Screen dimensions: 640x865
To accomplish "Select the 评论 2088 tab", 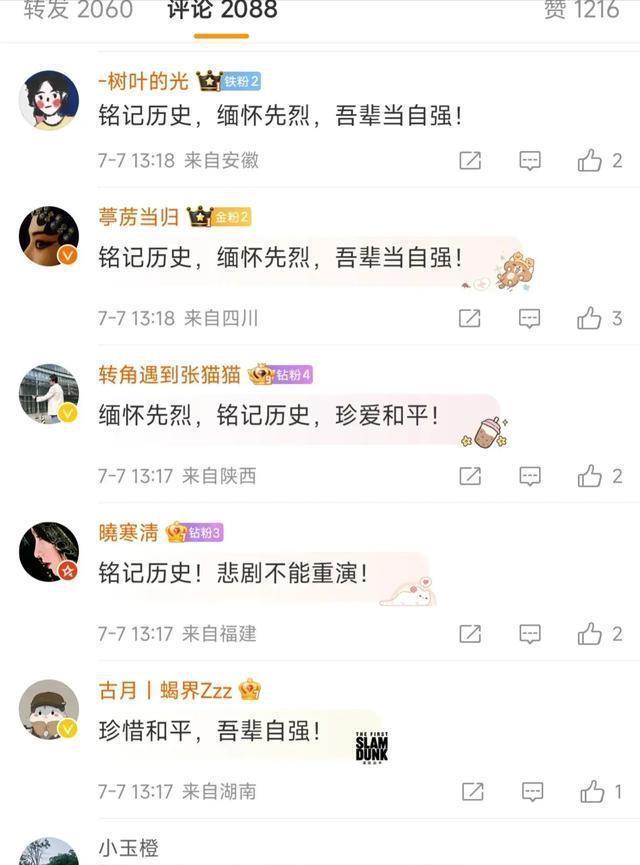I will coord(221,10).
